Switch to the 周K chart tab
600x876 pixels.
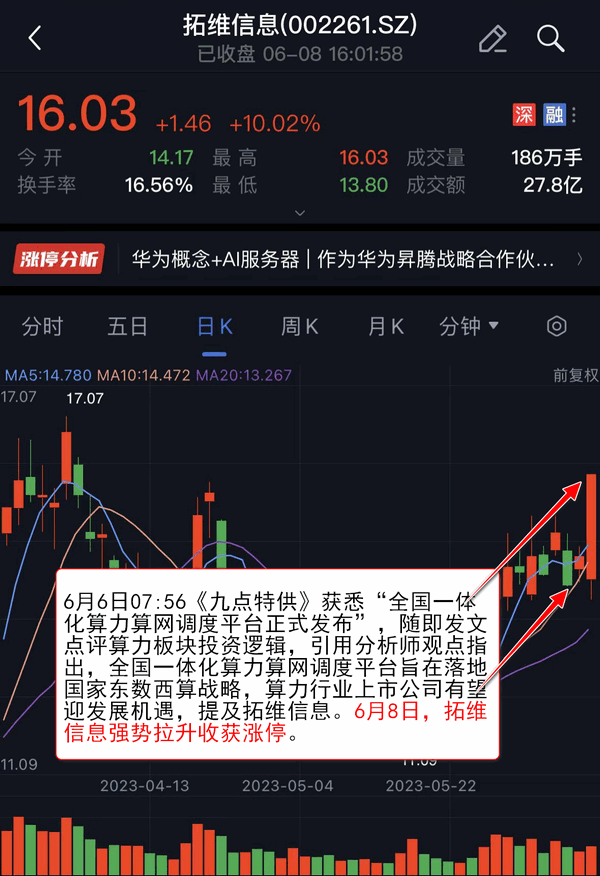300,326
